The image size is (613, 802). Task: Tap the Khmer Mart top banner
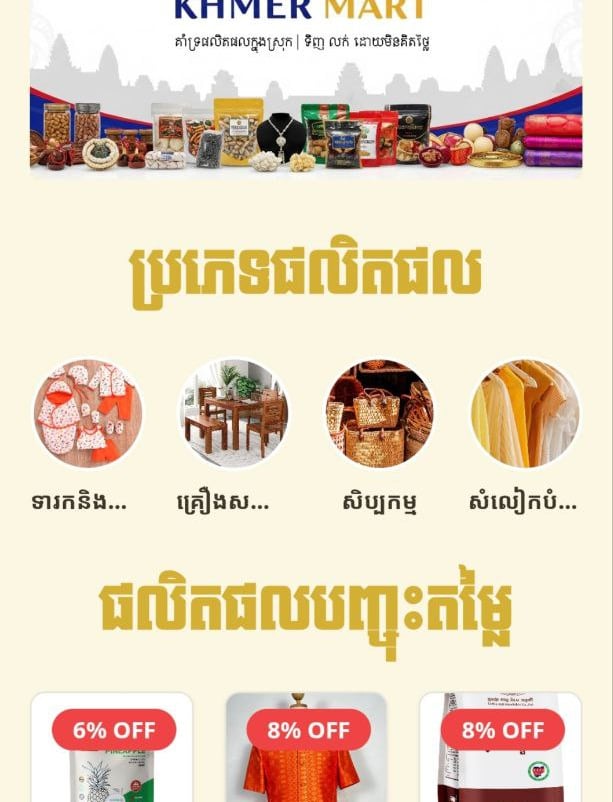point(306,90)
